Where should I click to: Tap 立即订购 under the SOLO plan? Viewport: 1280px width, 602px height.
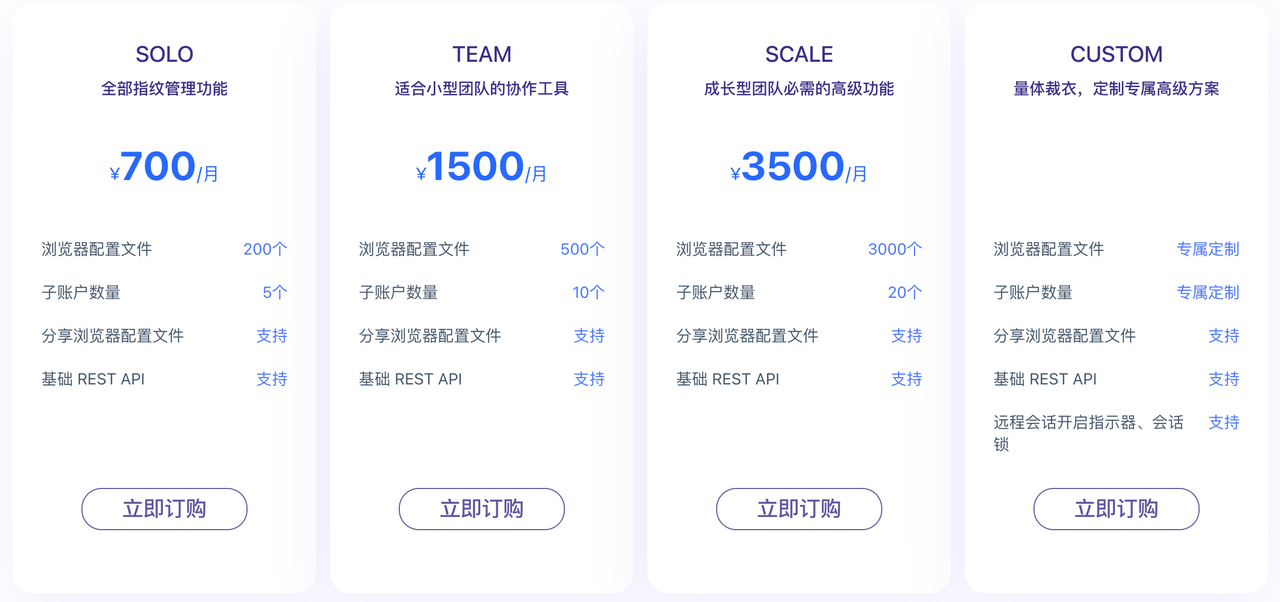[x=164, y=509]
